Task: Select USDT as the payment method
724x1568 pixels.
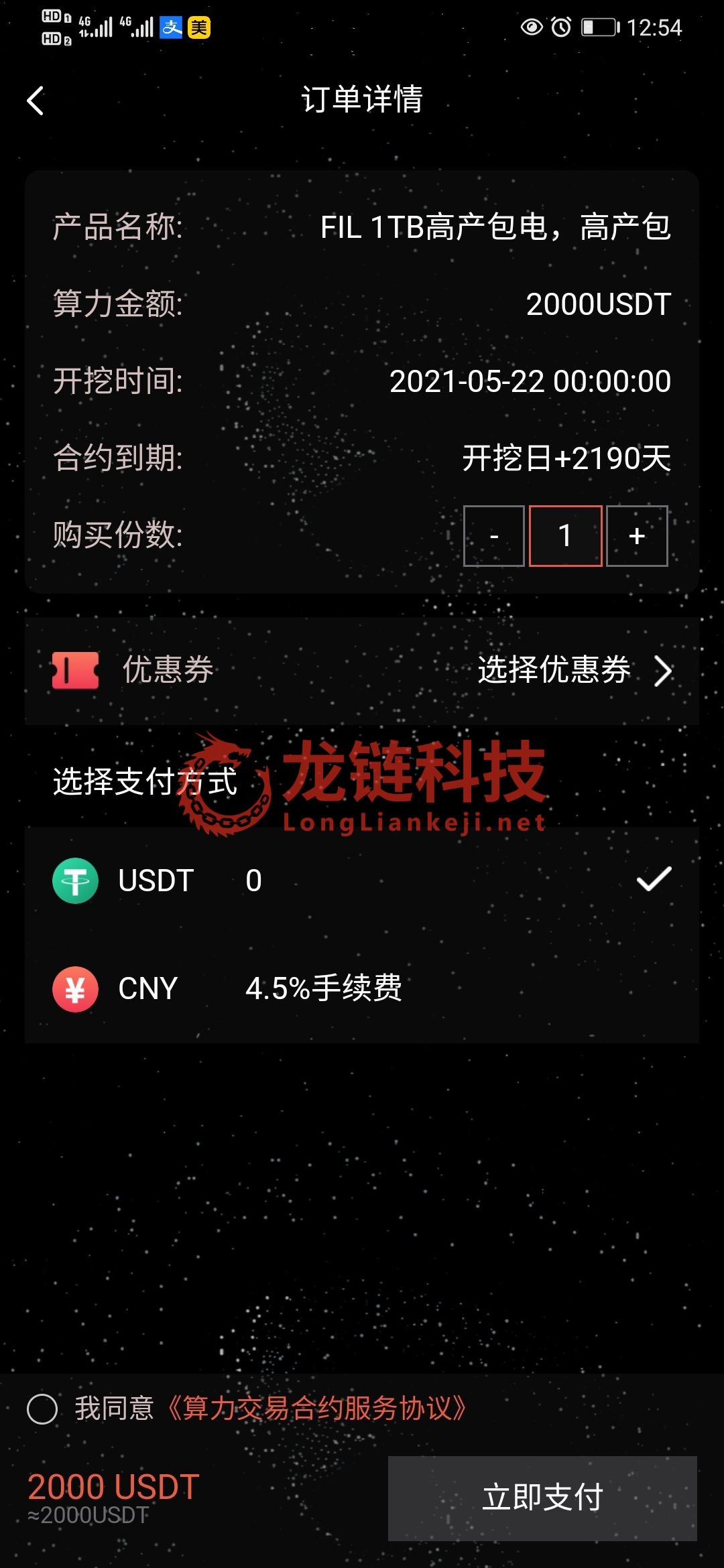Action: 362,880
